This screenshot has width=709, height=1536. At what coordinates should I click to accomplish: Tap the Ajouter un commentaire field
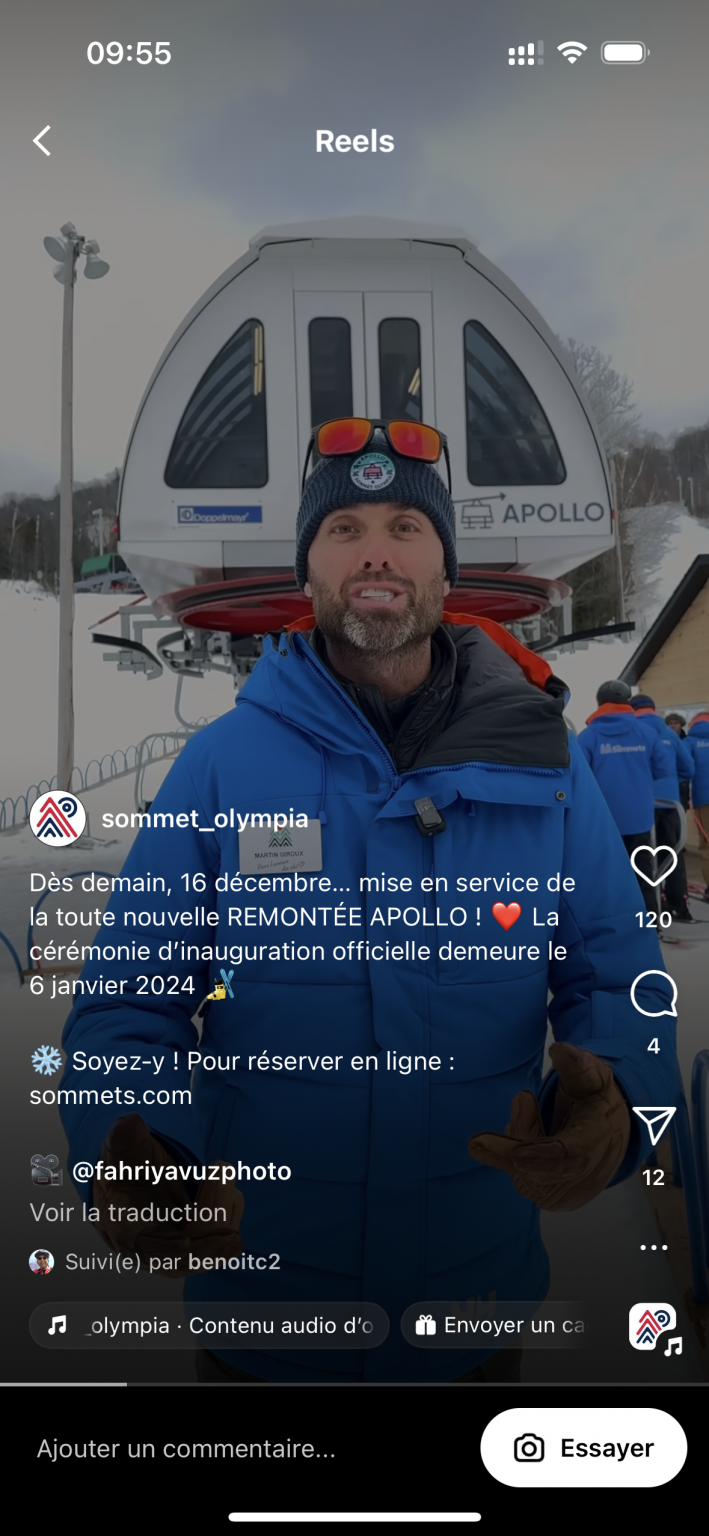186,1448
